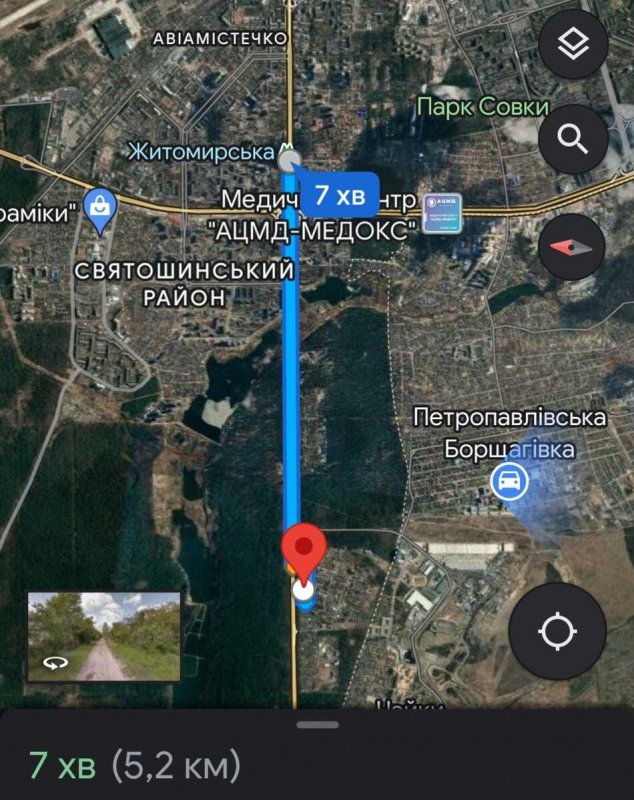Expand the 7 хв (5,2 км) route panel
This screenshot has height=800, width=634.
[317, 754]
